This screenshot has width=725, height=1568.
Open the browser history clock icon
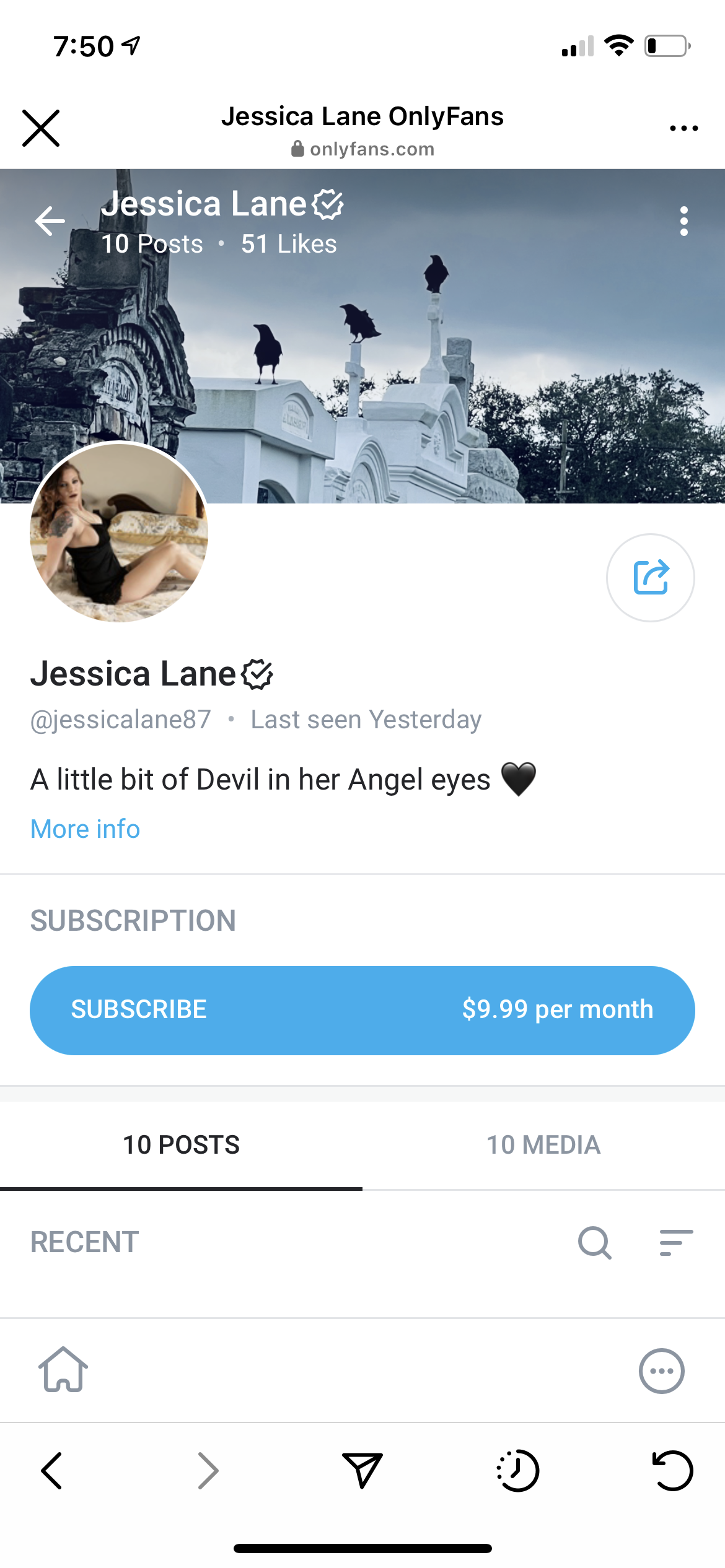pos(518,1470)
